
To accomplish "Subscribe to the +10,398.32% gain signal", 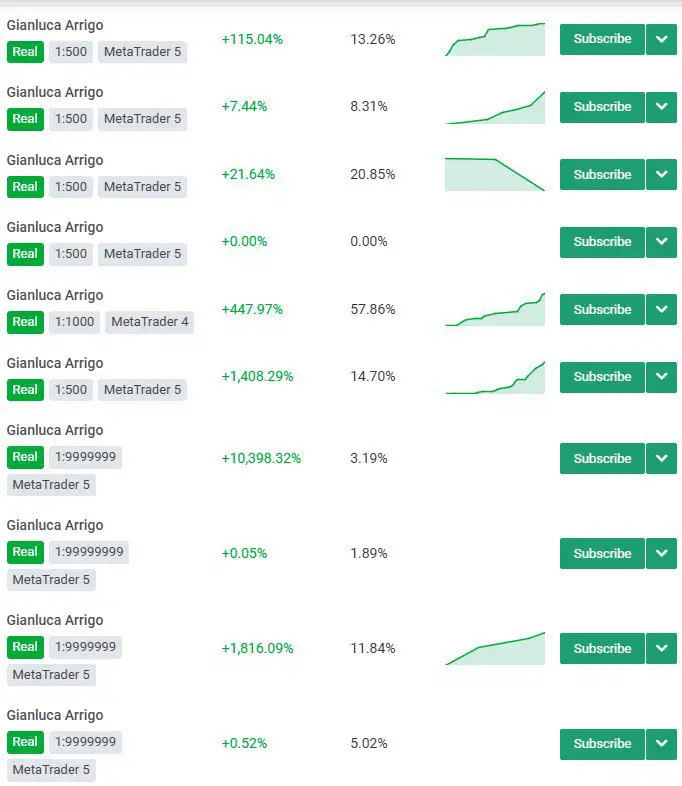I will coord(602,458).
